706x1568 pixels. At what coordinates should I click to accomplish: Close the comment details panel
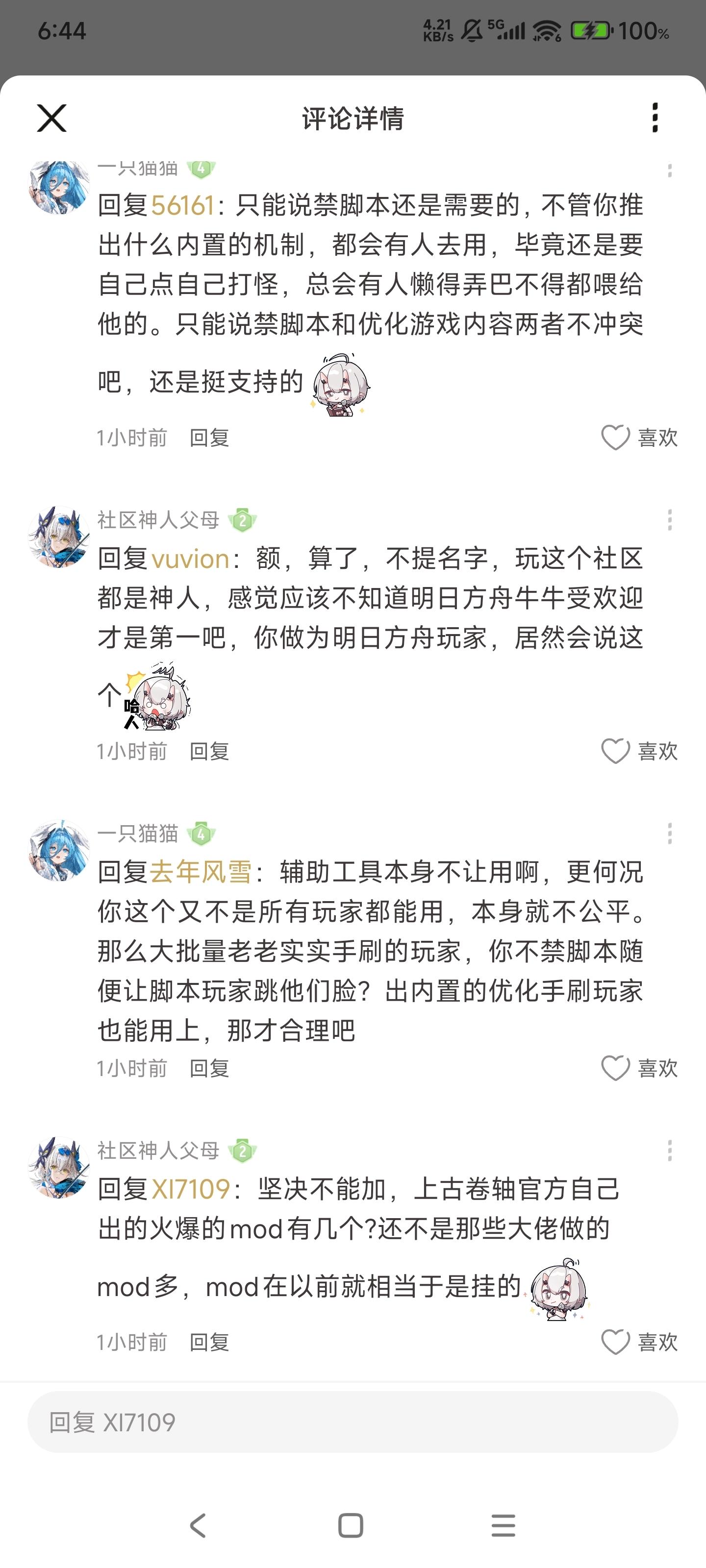(52, 118)
